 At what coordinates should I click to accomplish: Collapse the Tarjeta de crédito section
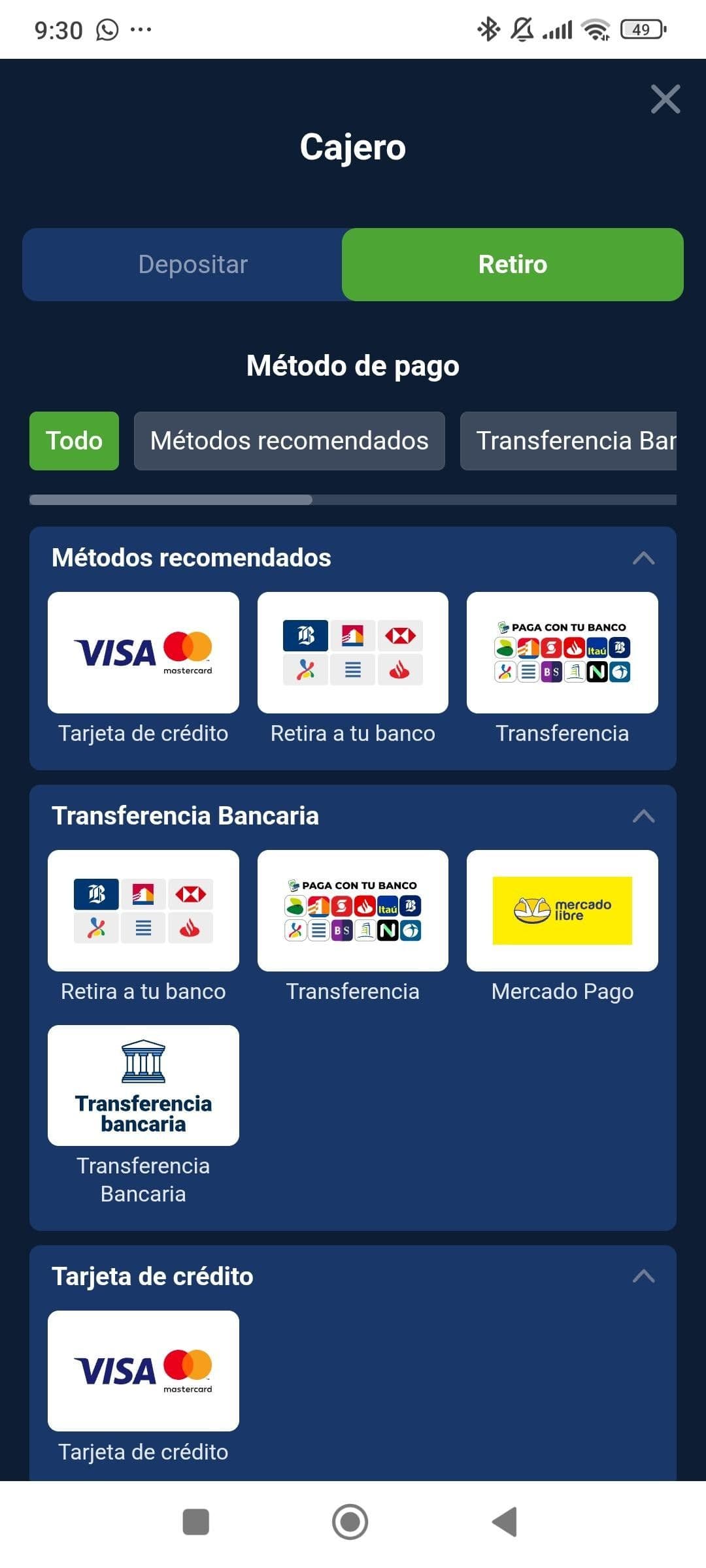pos(645,1275)
